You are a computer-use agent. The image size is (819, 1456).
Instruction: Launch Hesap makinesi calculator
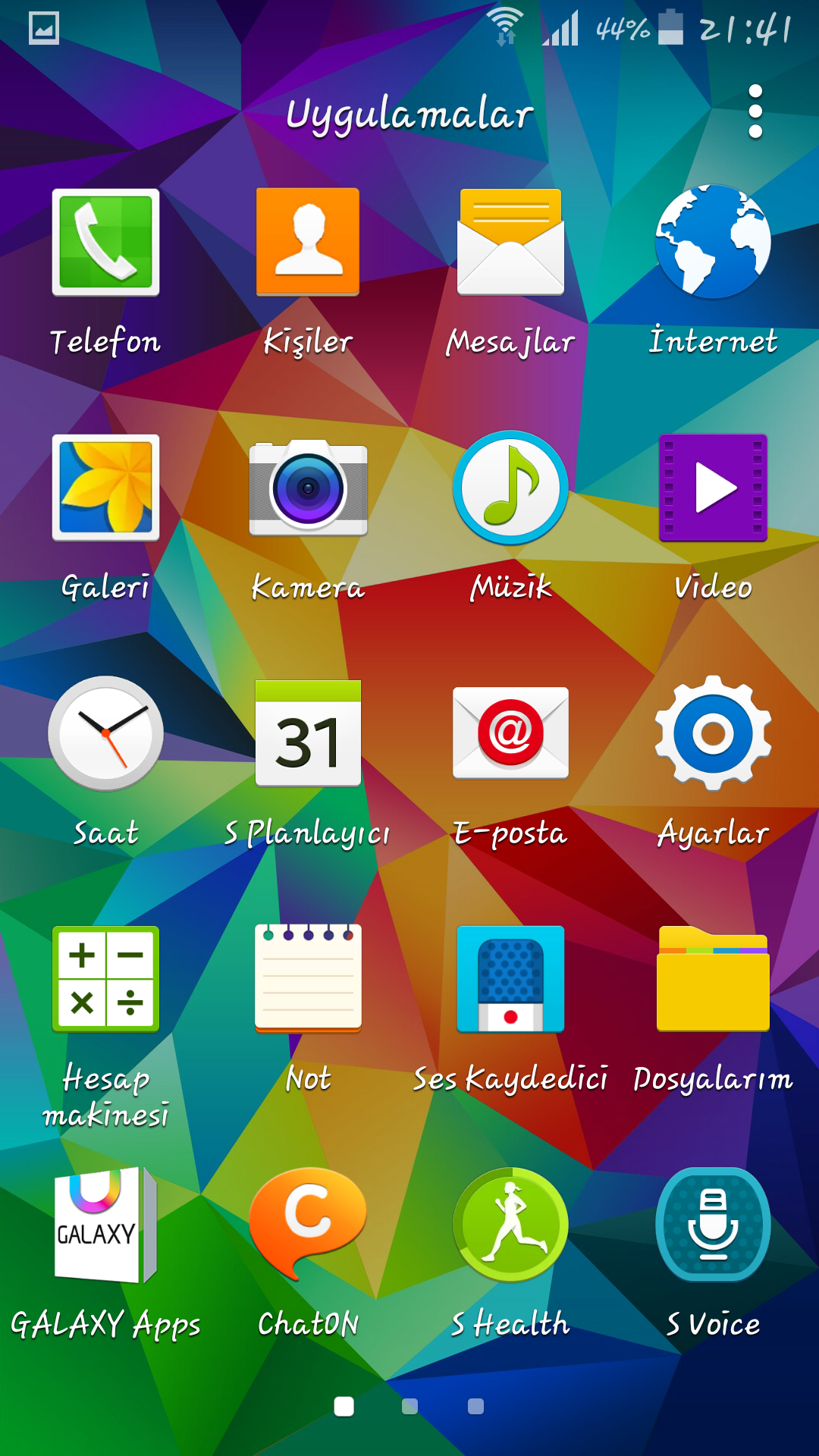(x=105, y=979)
